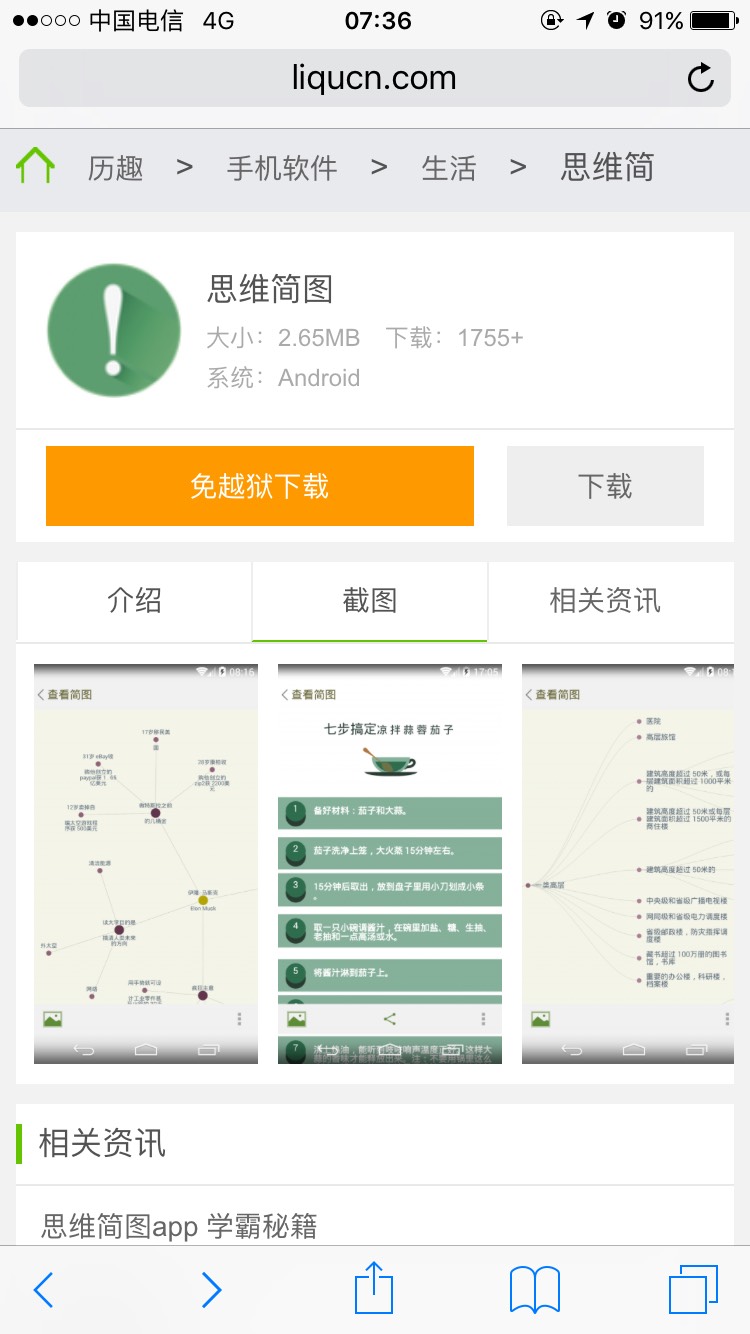
Task: Switch to the 介绍 tab
Action: [x=134, y=601]
